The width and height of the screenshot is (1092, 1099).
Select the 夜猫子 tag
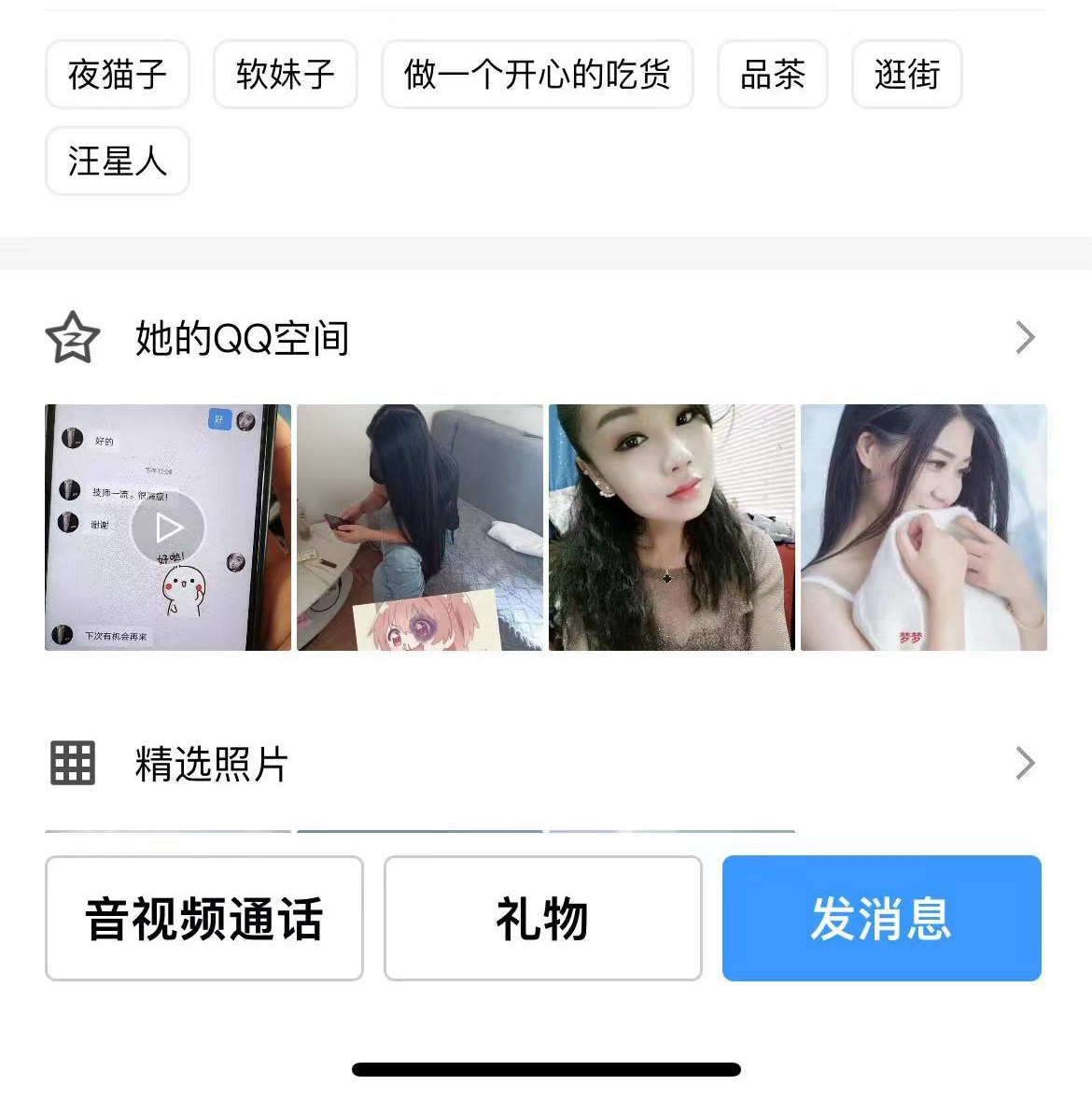tap(117, 76)
